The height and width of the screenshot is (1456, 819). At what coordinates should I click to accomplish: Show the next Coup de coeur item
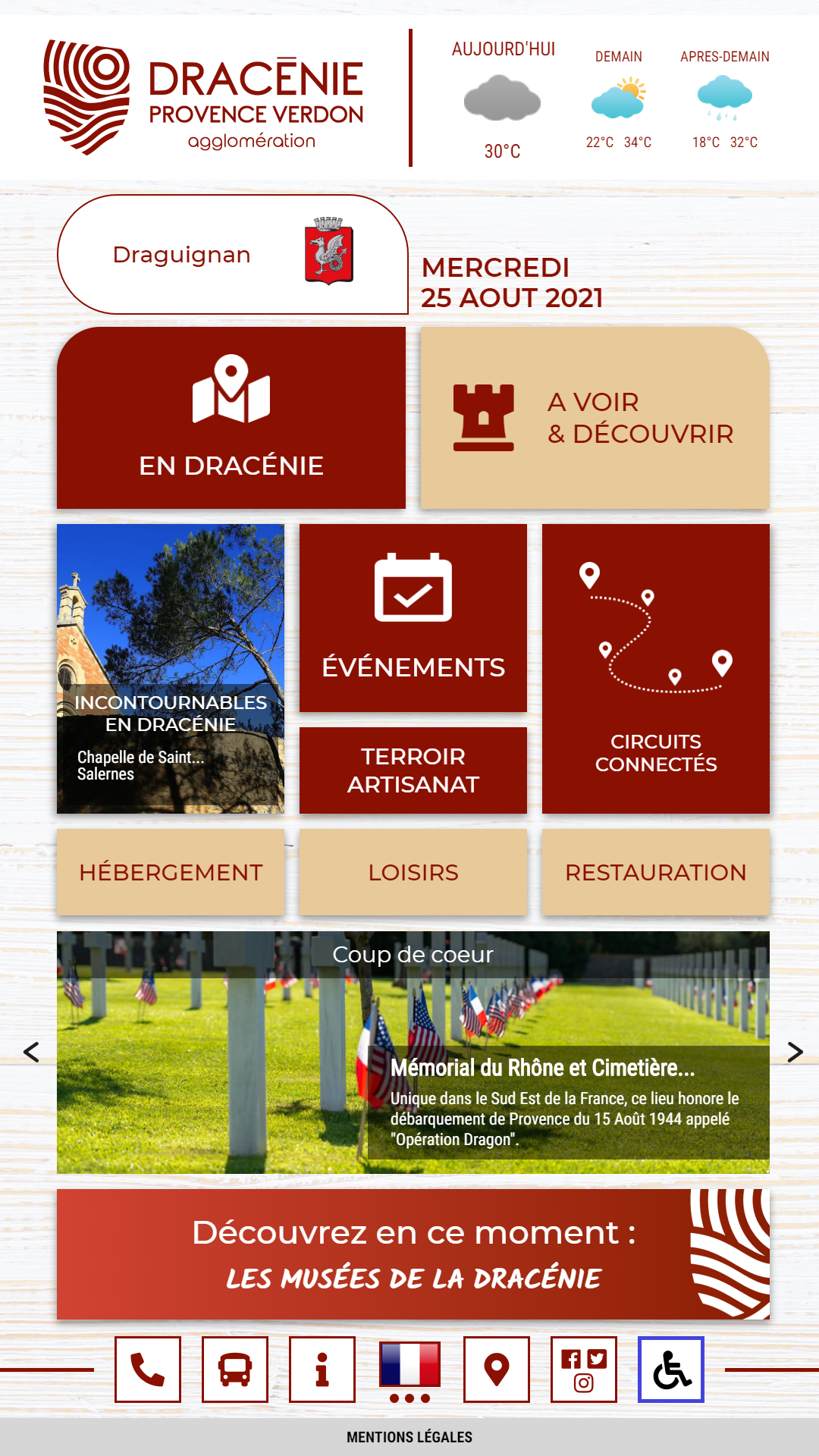click(795, 1052)
